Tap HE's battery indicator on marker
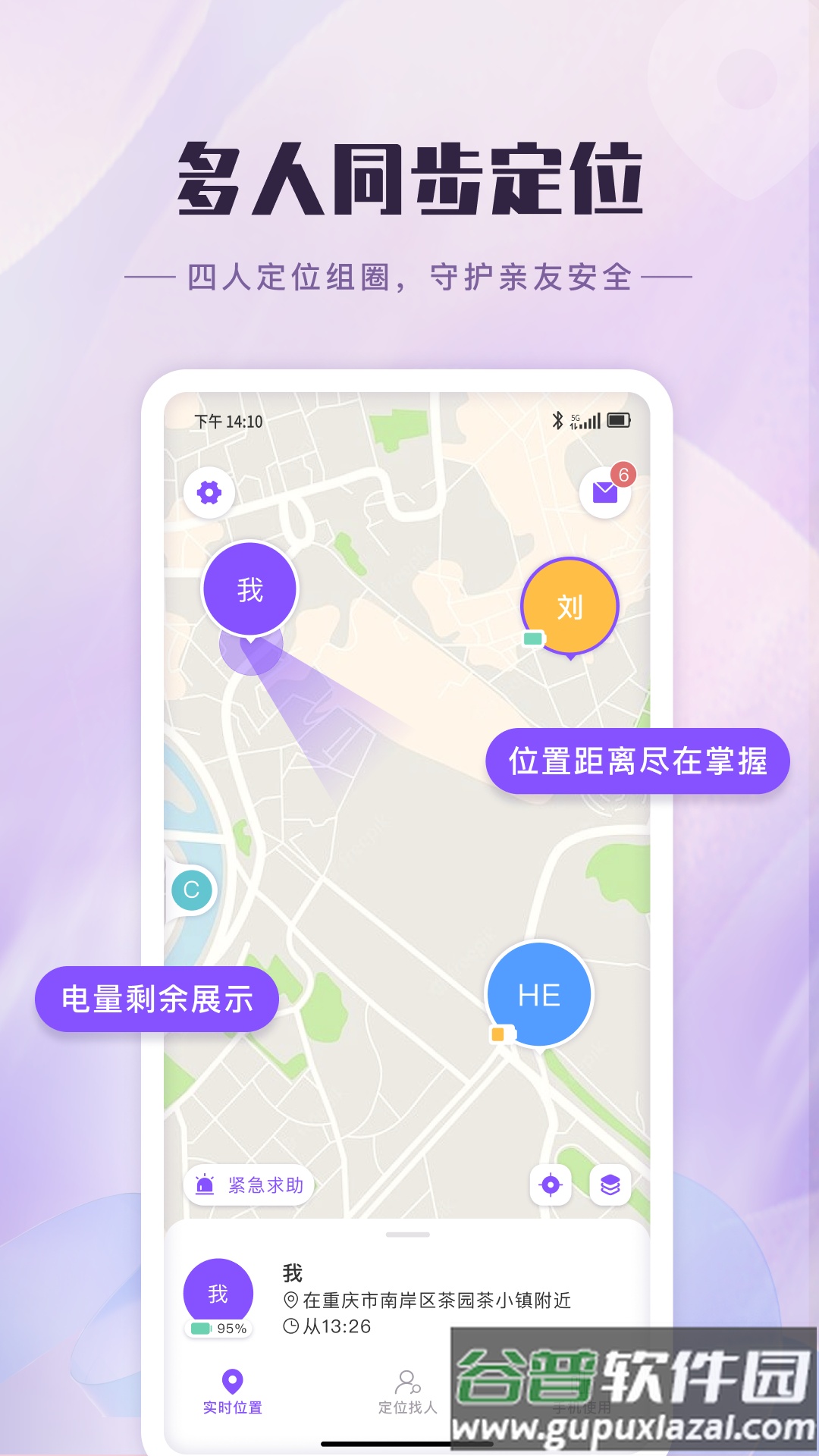Viewport: 819px width, 1456px height. point(500,1033)
